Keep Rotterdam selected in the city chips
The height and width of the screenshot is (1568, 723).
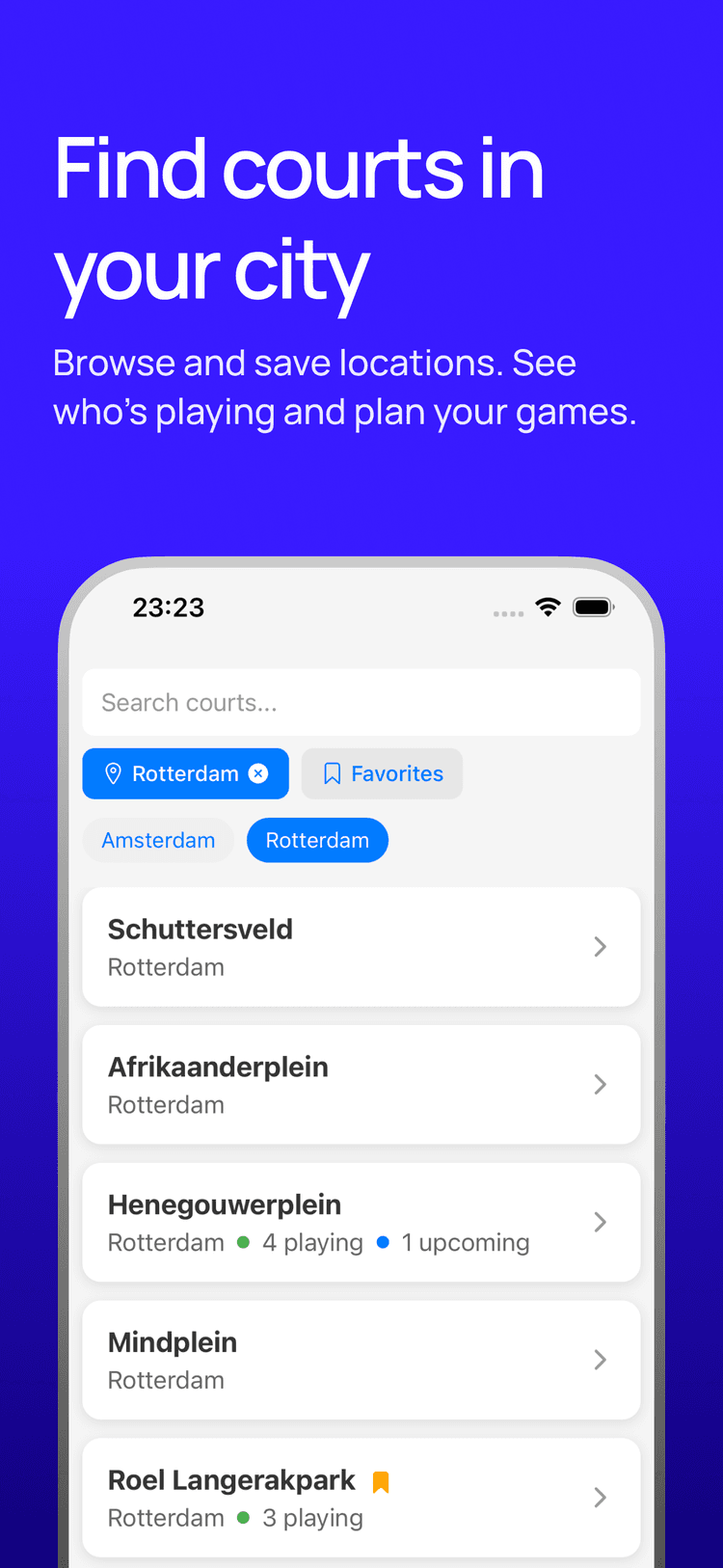coord(317,840)
